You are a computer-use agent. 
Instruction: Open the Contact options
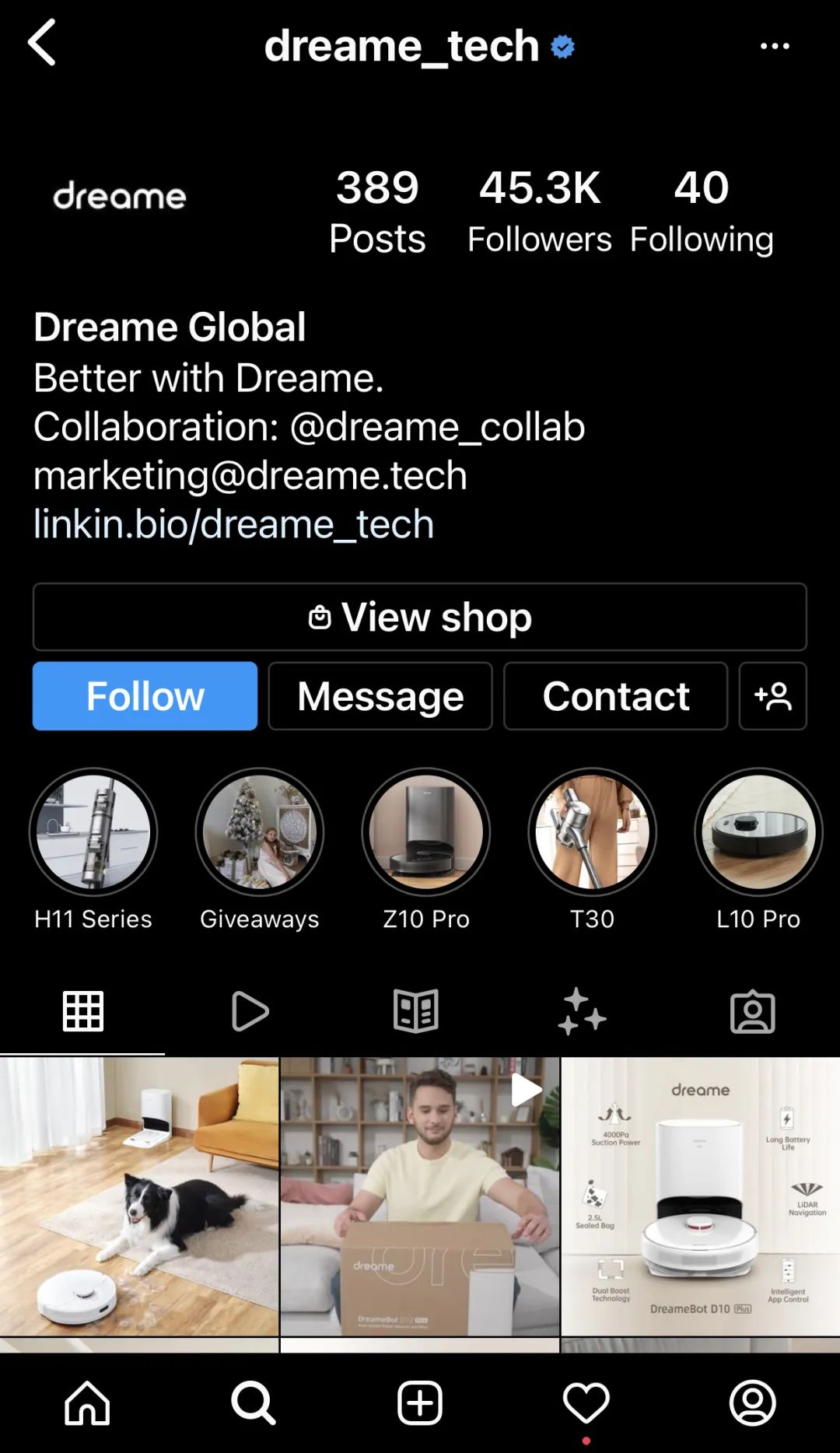coord(615,696)
